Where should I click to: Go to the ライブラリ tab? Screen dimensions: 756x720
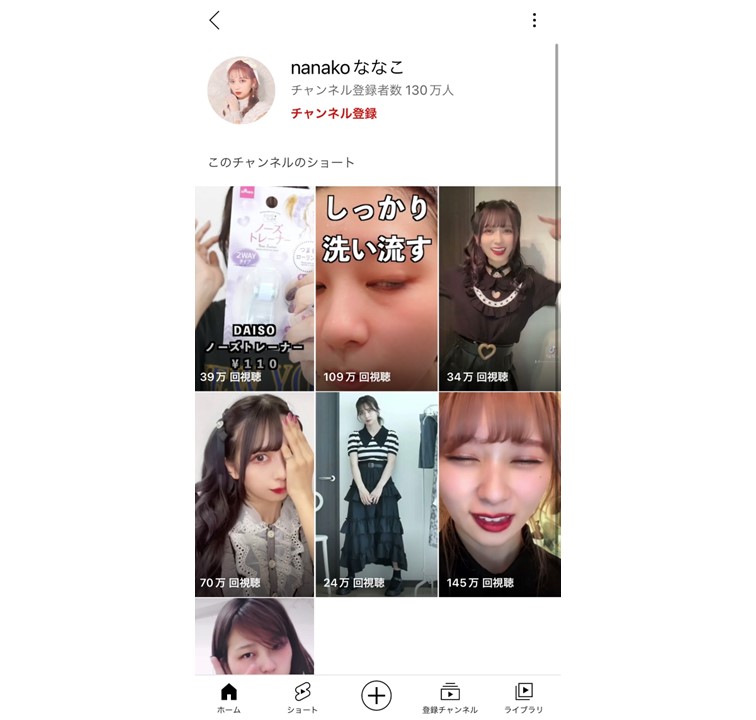point(523,698)
